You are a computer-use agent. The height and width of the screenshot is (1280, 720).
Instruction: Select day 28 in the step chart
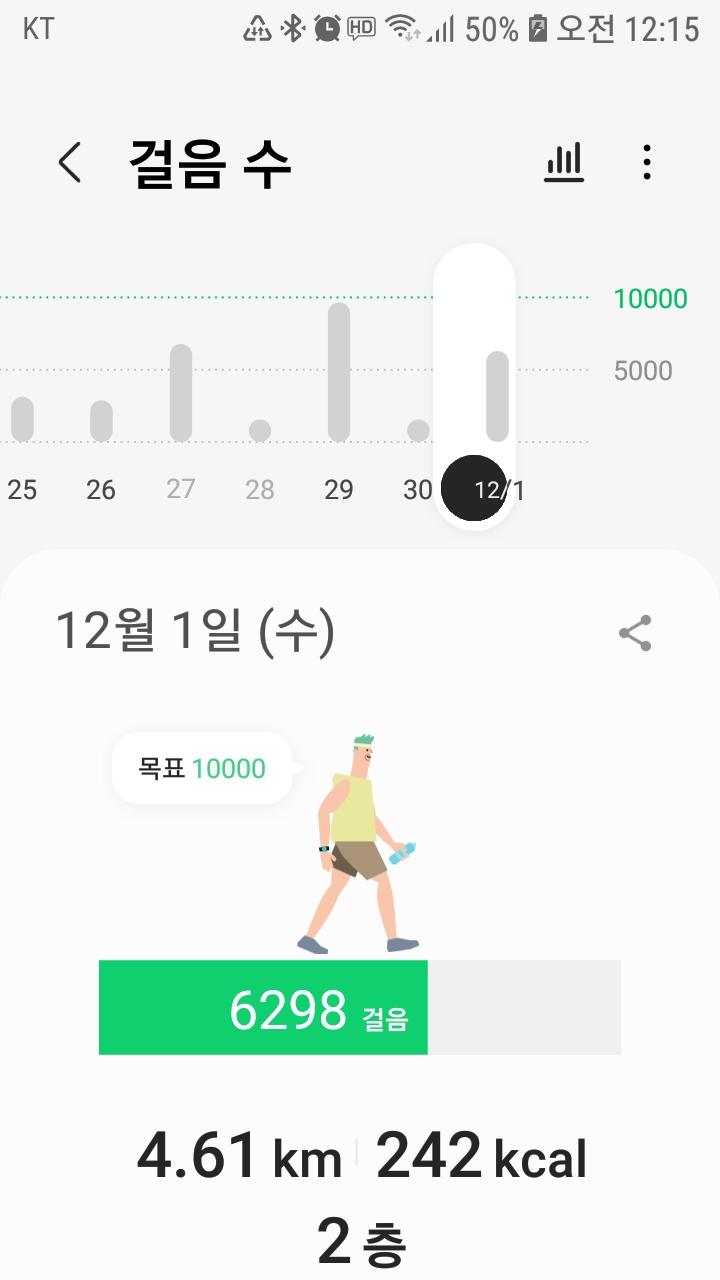click(260, 431)
